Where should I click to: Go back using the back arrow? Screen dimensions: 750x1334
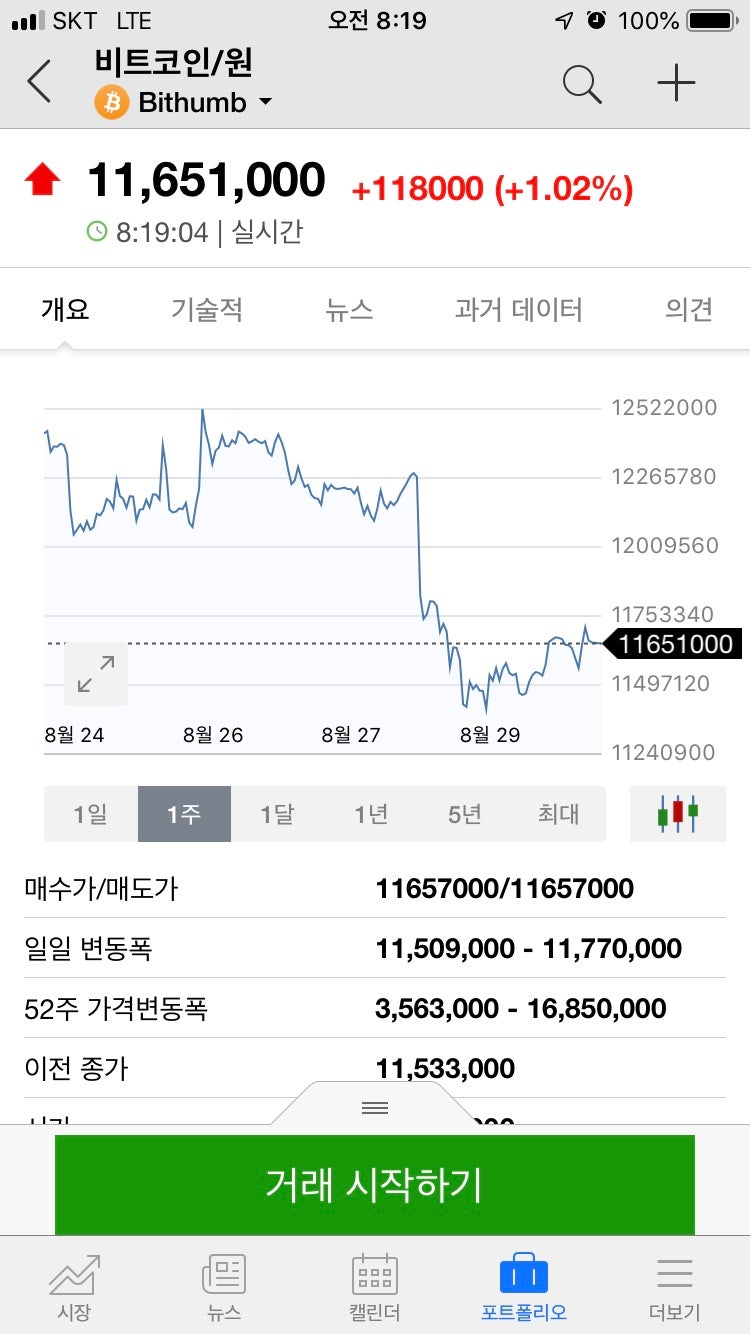tap(38, 82)
